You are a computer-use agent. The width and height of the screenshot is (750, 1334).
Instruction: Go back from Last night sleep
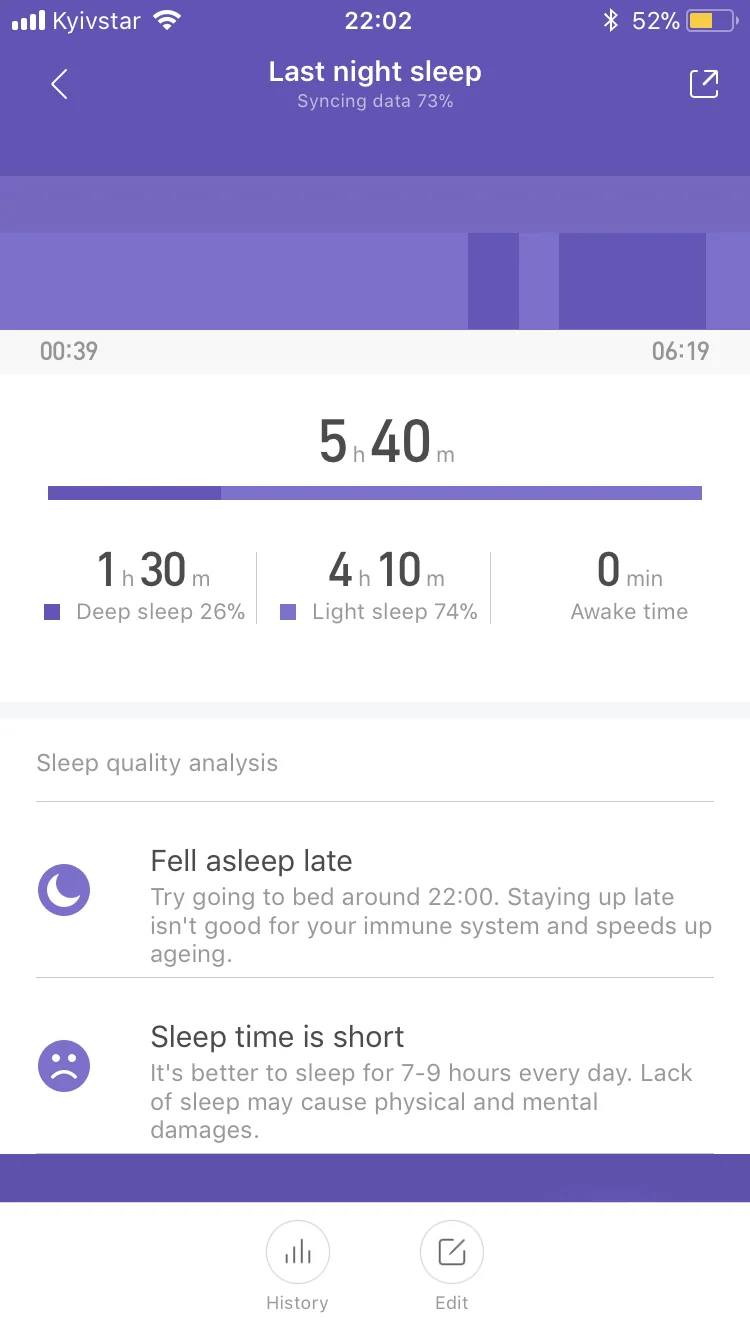click(59, 85)
